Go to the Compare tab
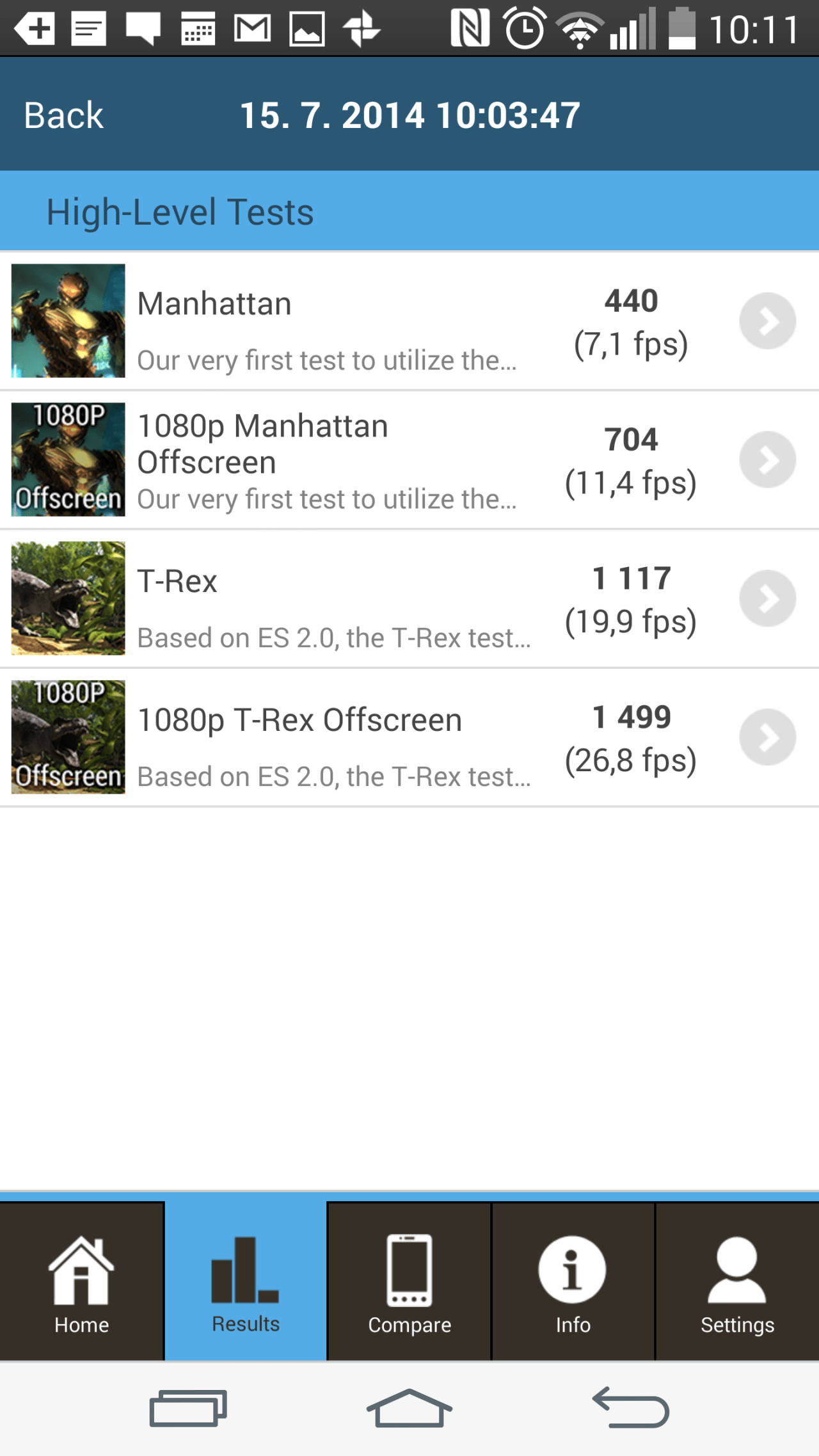Viewport: 819px width, 1456px height. (409, 1281)
